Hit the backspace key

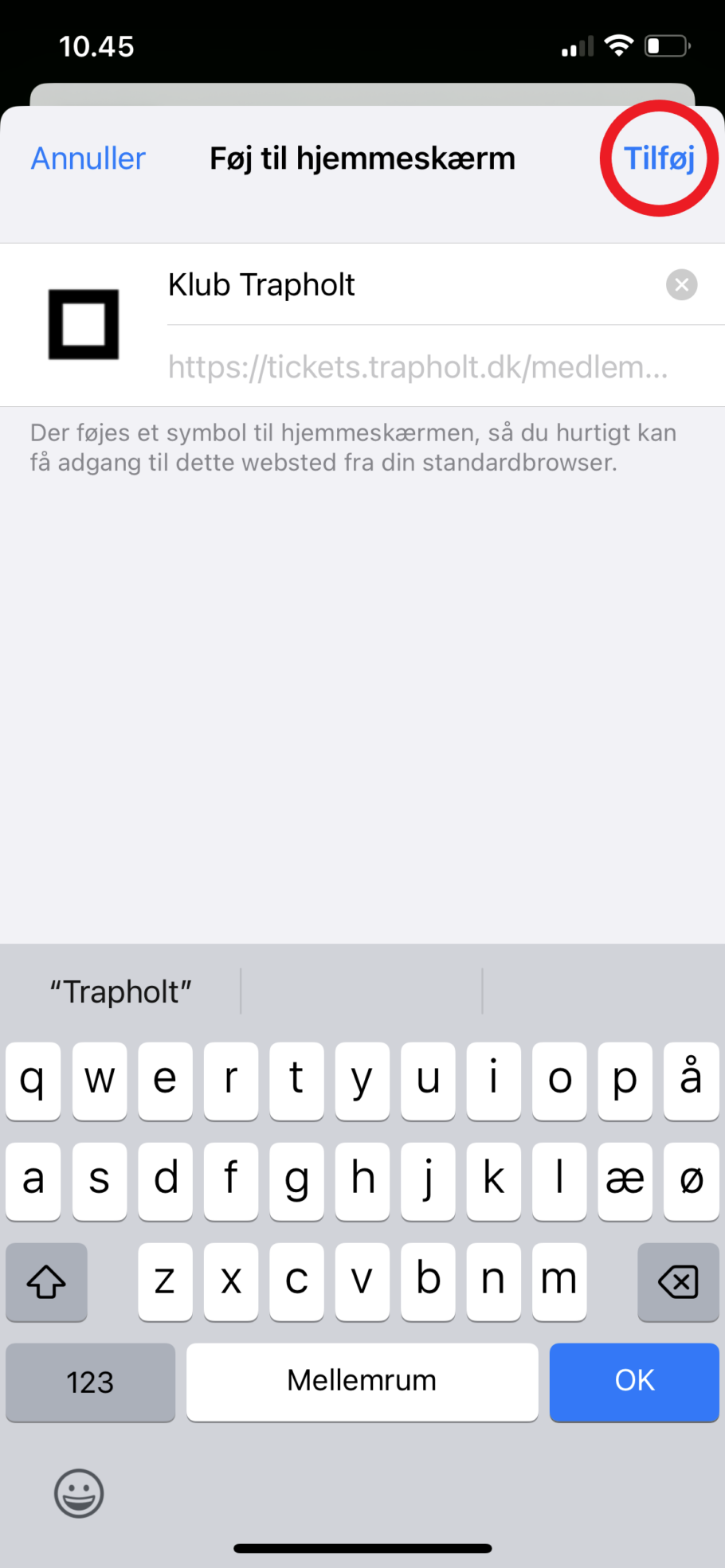(x=678, y=1281)
